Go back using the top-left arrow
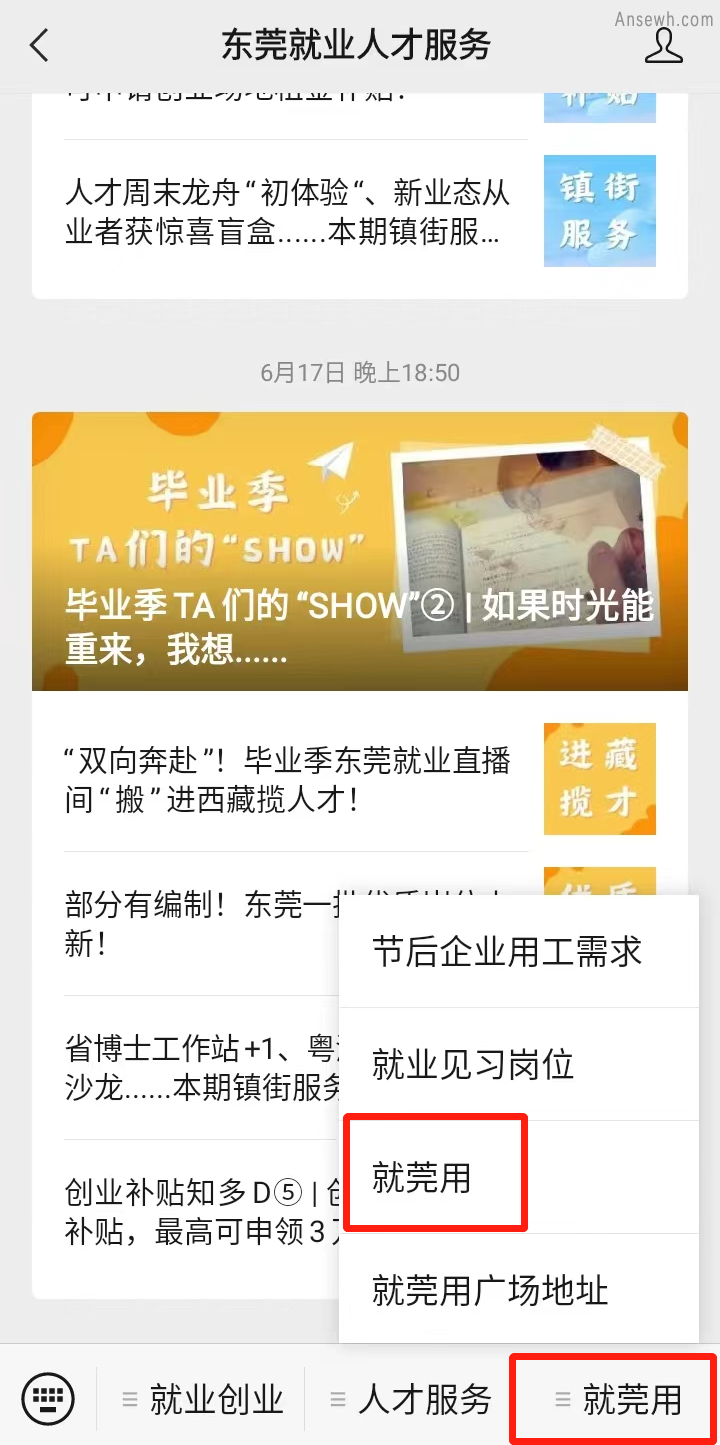The height and width of the screenshot is (1445, 720). pos(39,46)
